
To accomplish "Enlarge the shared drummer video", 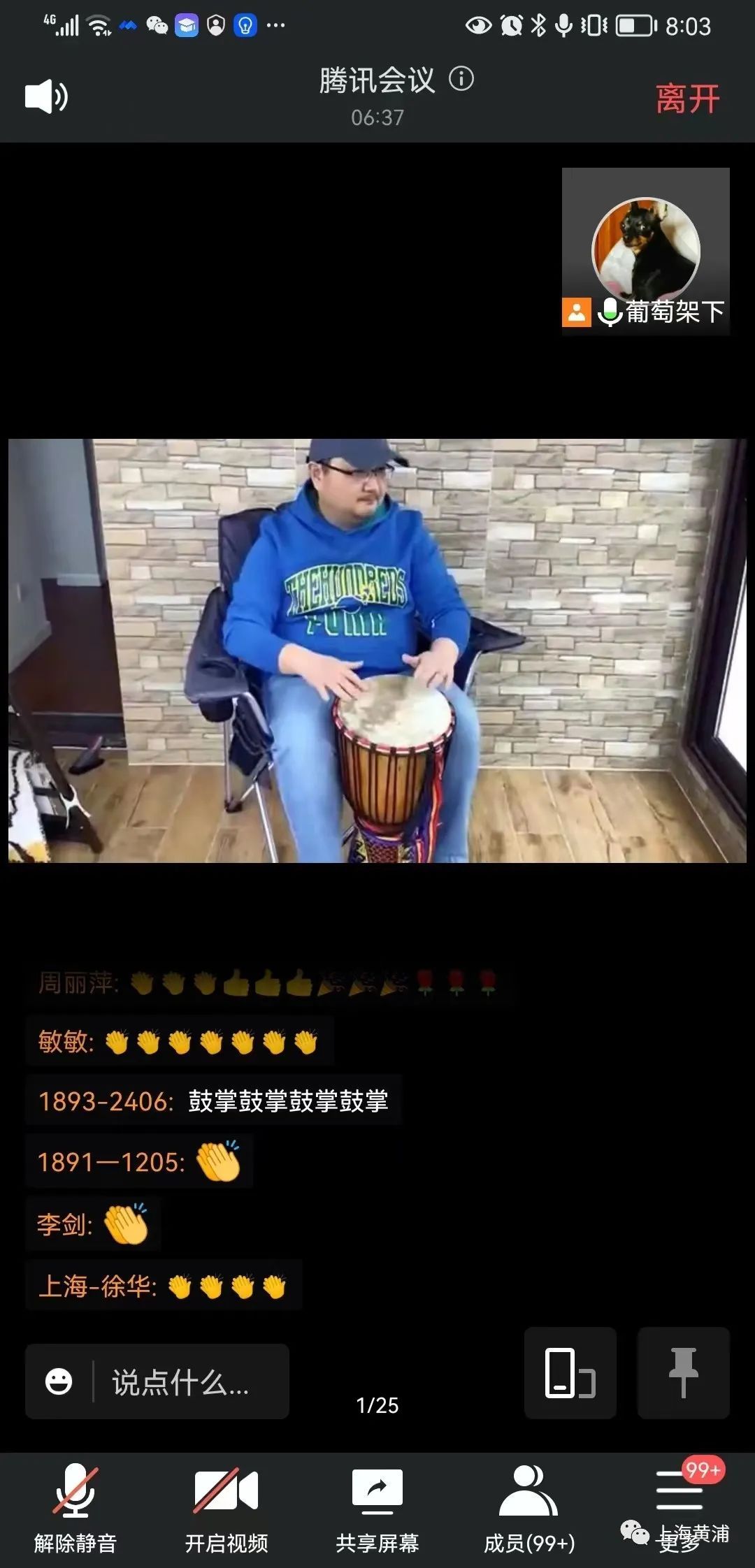I will (x=377, y=651).
